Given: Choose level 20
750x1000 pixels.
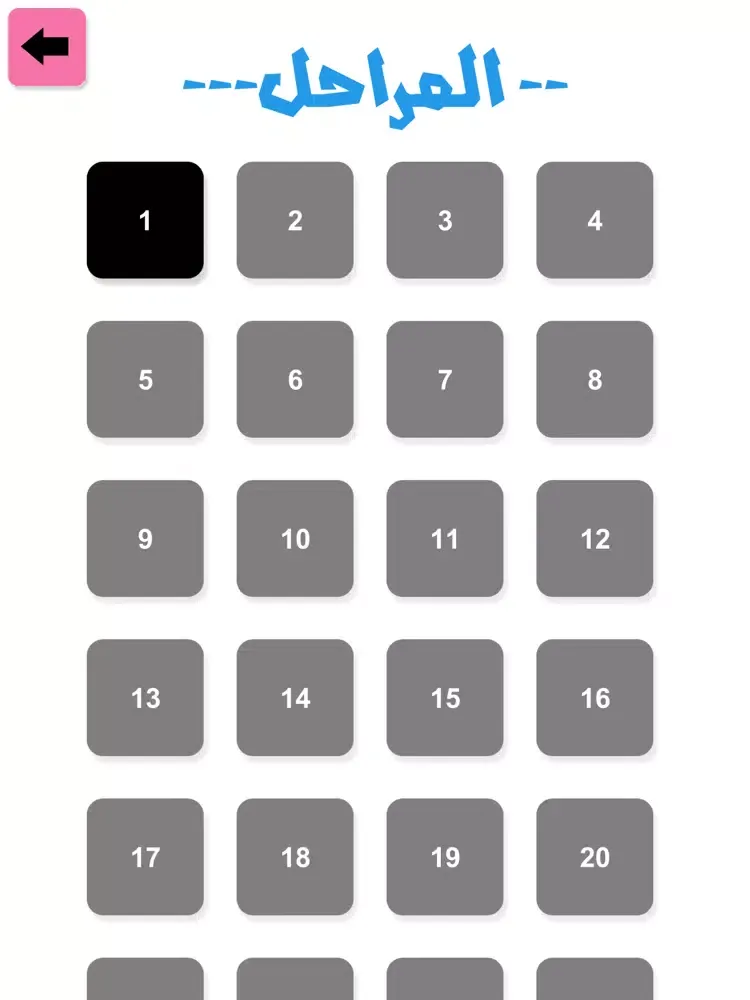Looking at the screenshot, I should (595, 856).
